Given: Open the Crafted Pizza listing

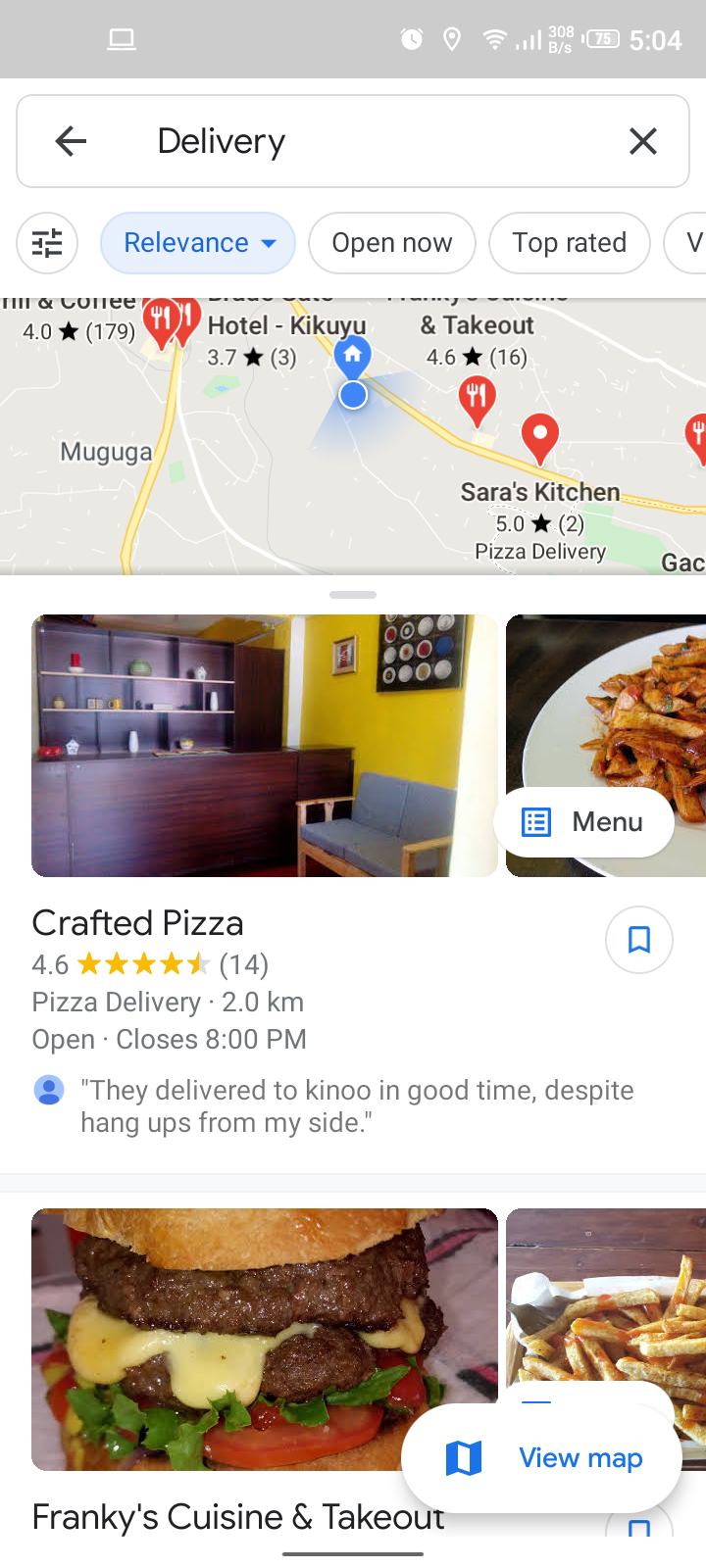Looking at the screenshot, I should [137, 923].
